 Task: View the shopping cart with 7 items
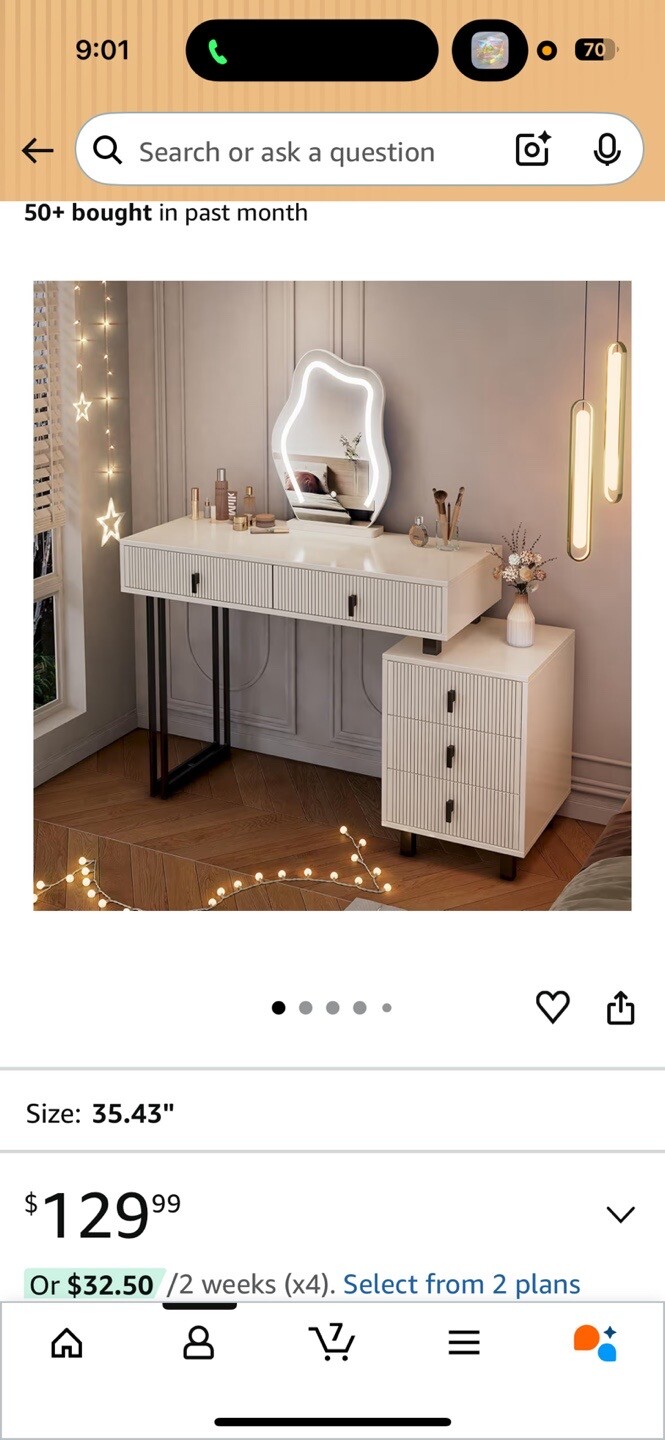click(331, 1342)
